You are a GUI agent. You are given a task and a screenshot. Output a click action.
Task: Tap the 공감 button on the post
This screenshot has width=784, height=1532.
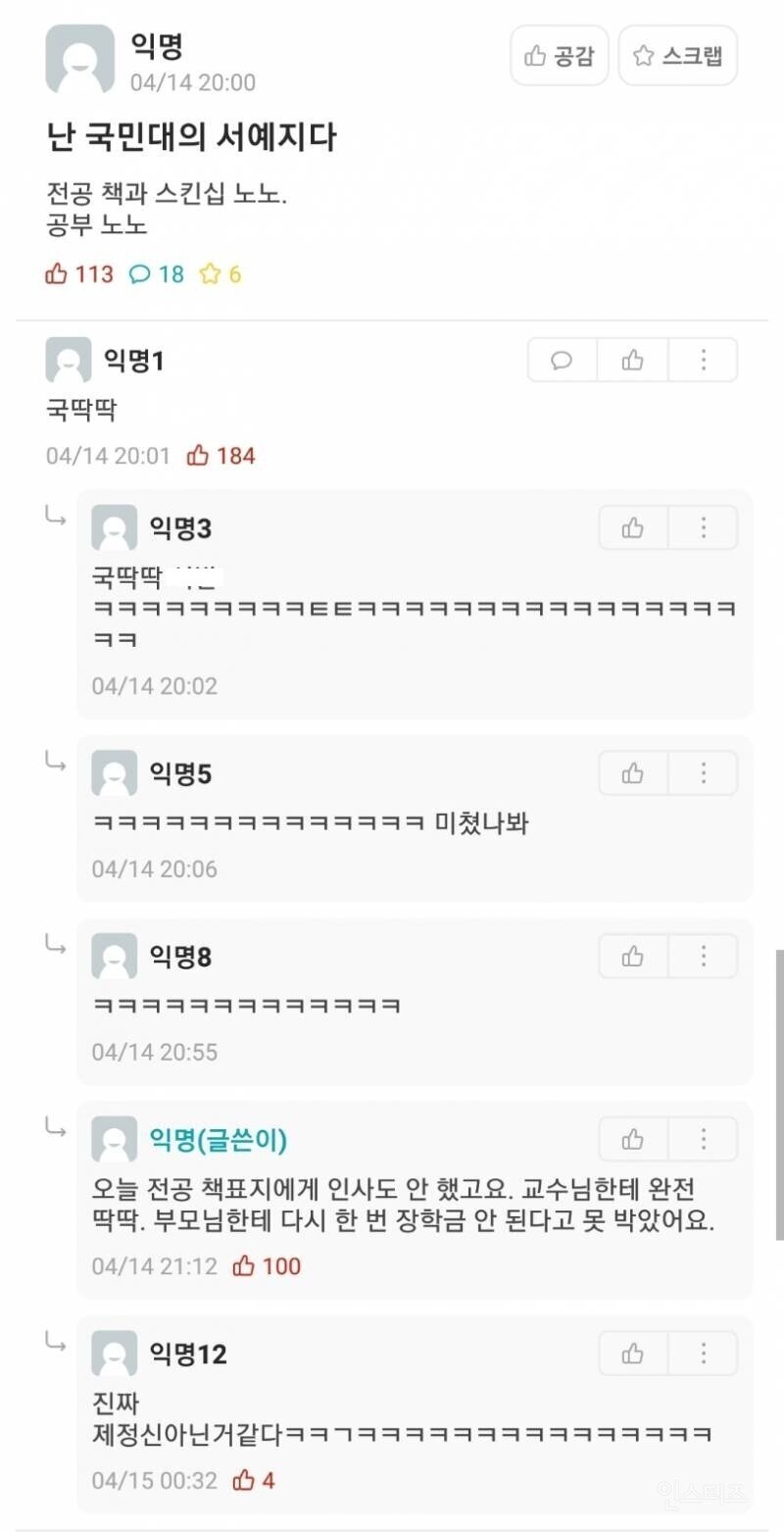560,56
